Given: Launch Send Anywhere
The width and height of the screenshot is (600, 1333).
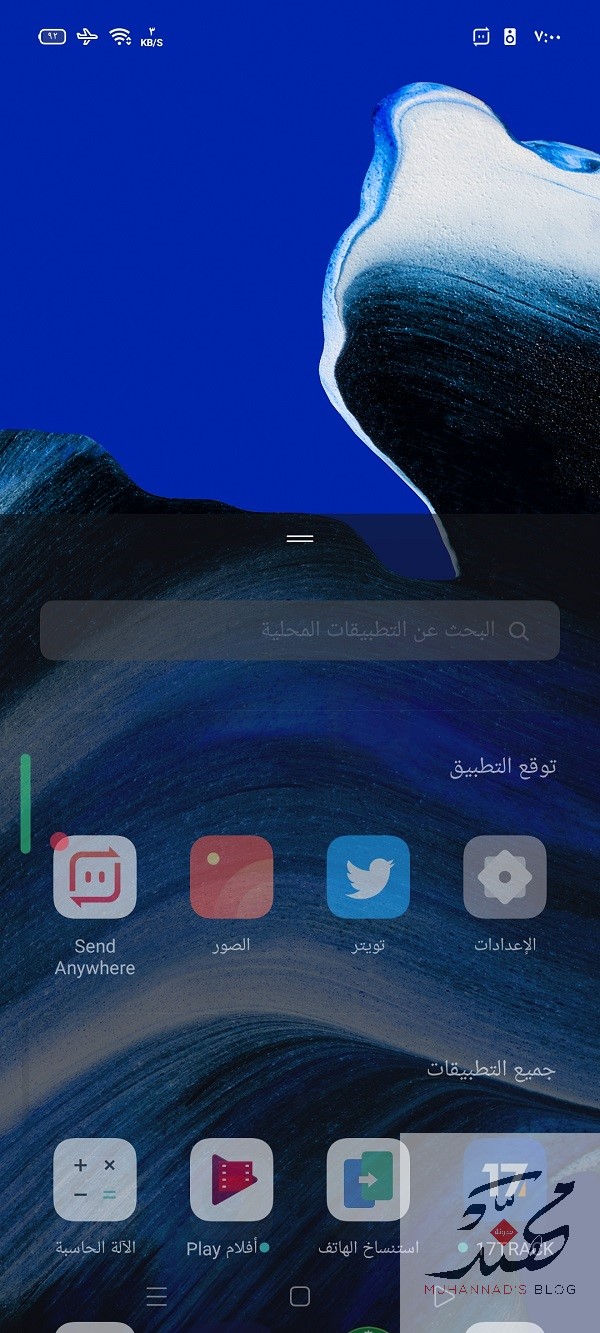Looking at the screenshot, I should pos(95,877).
